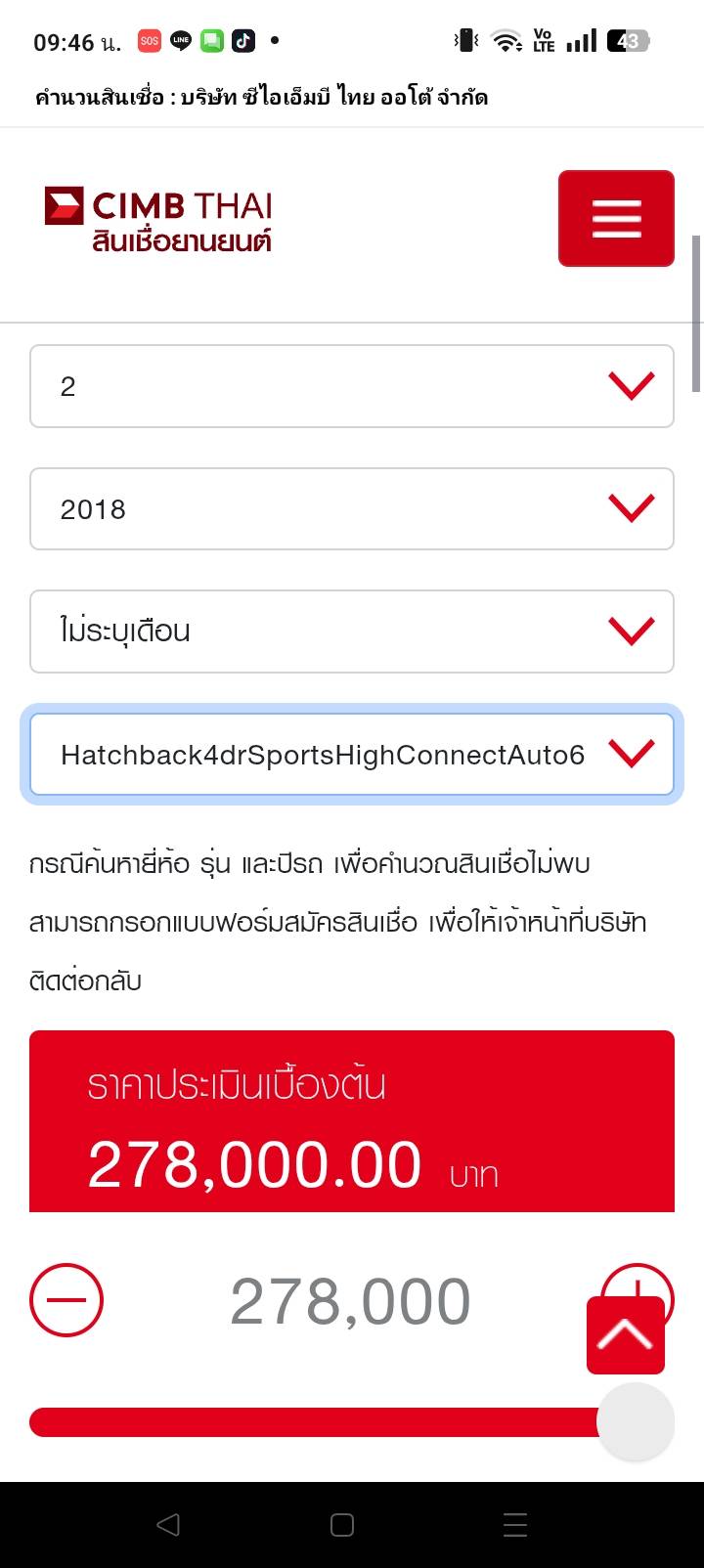Tap the red scroll-to-top arrow button
The height and width of the screenshot is (1568, 704).
pyautogui.click(x=626, y=1334)
